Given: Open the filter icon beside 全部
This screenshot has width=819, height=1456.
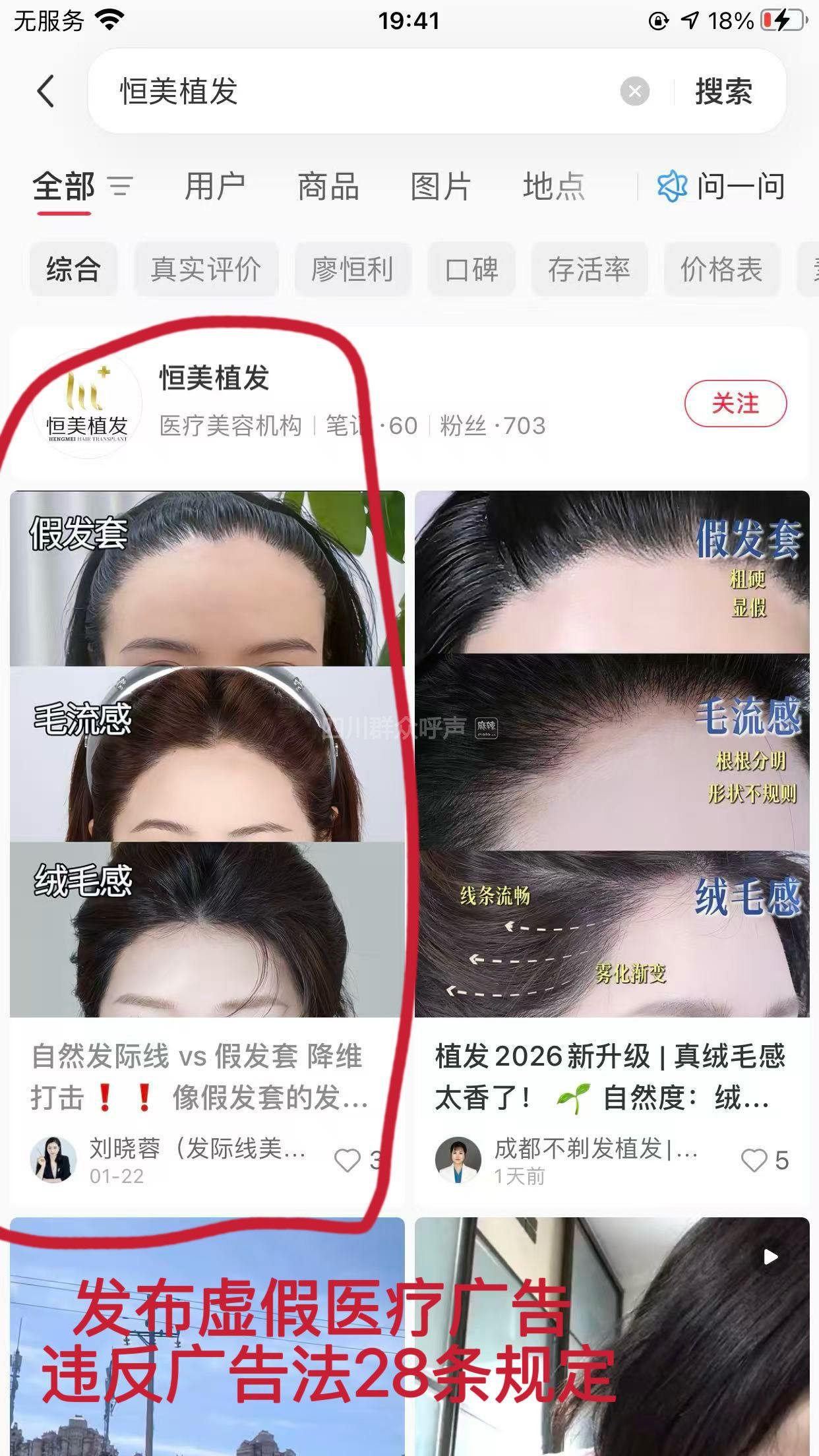Looking at the screenshot, I should pyautogui.click(x=120, y=187).
